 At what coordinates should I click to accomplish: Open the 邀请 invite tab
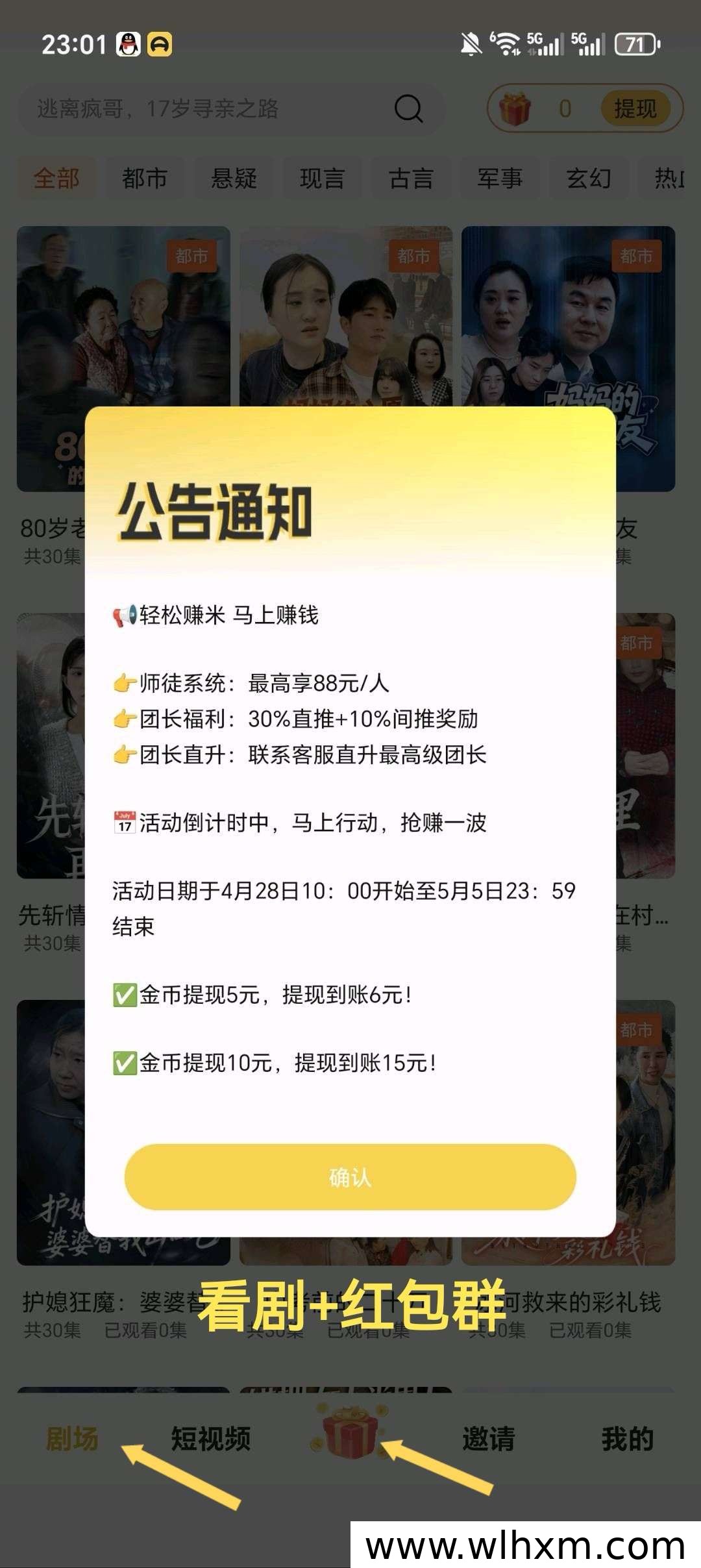coord(488,1439)
